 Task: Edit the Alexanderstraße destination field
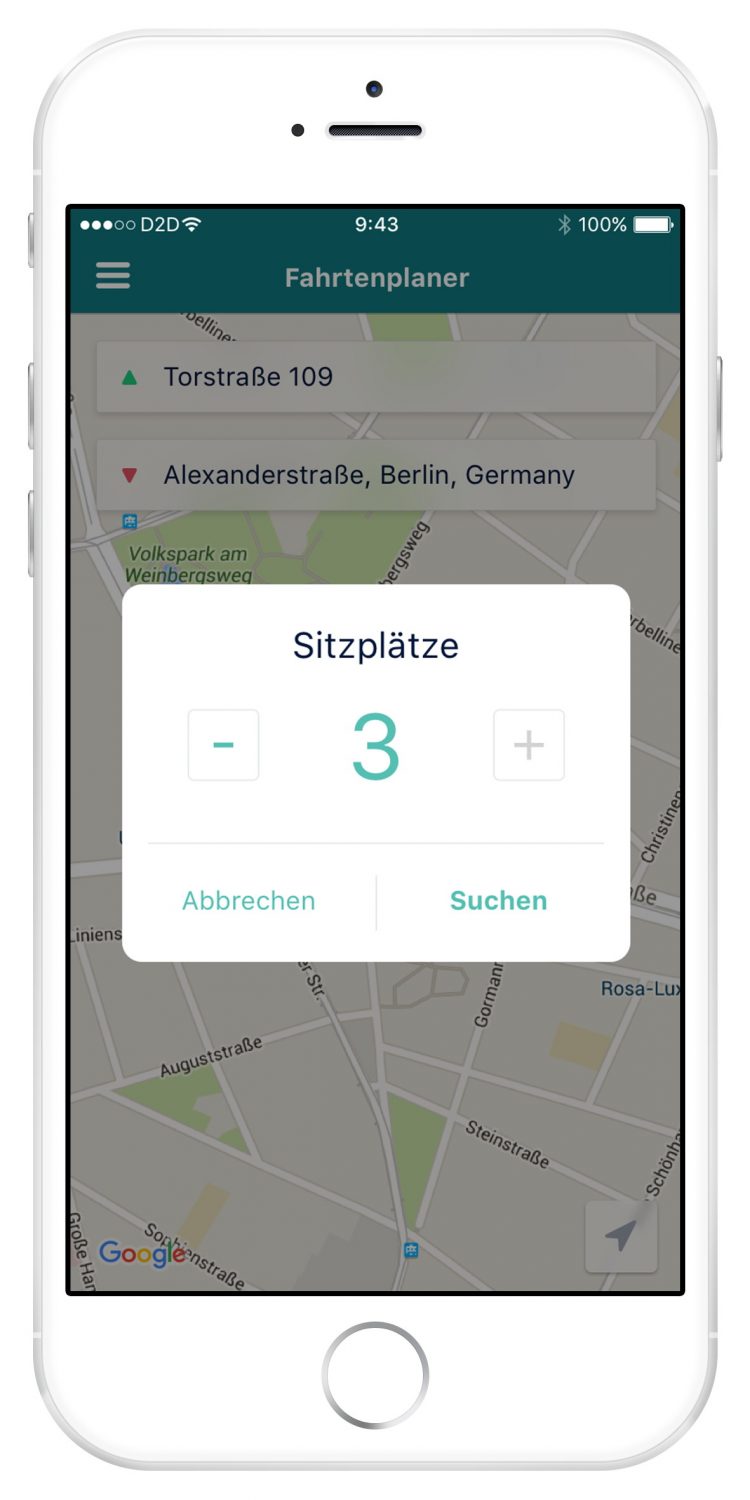coord(375,475)
